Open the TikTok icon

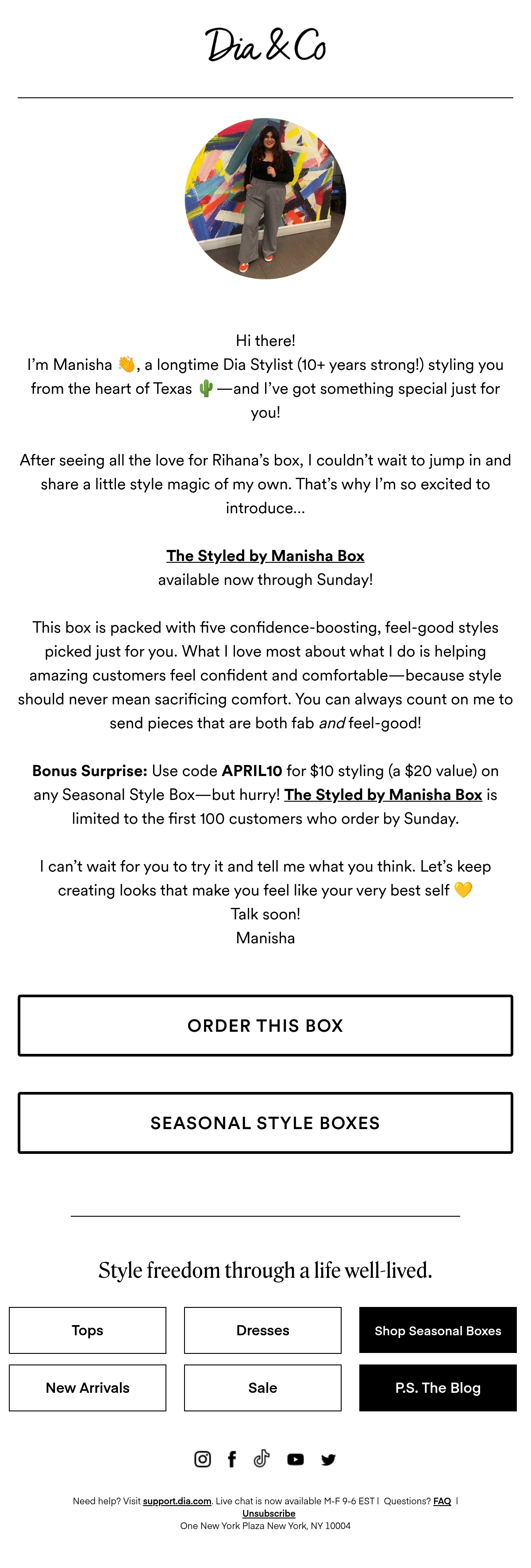click(x=262, y=1458)
